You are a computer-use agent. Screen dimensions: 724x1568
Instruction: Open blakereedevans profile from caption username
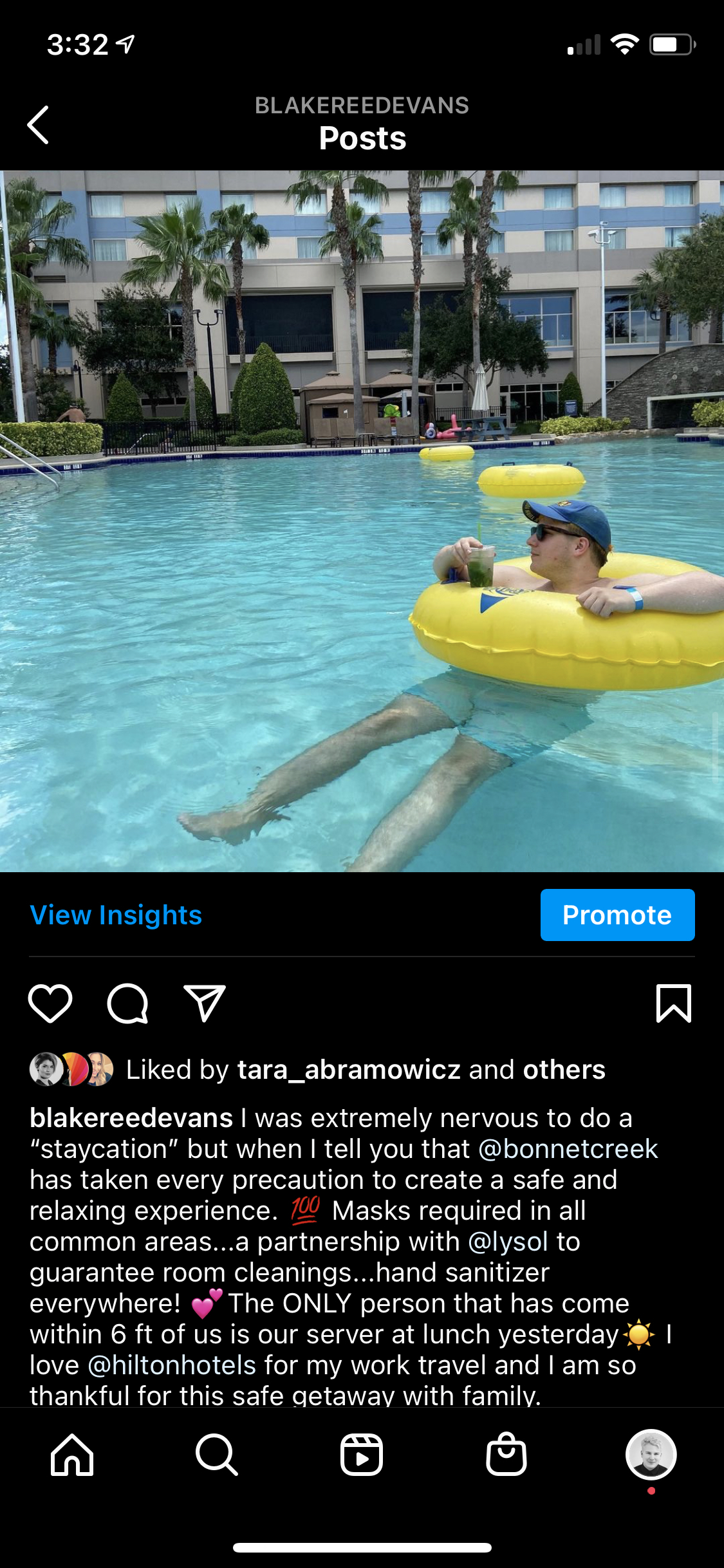click(131, 1119)
